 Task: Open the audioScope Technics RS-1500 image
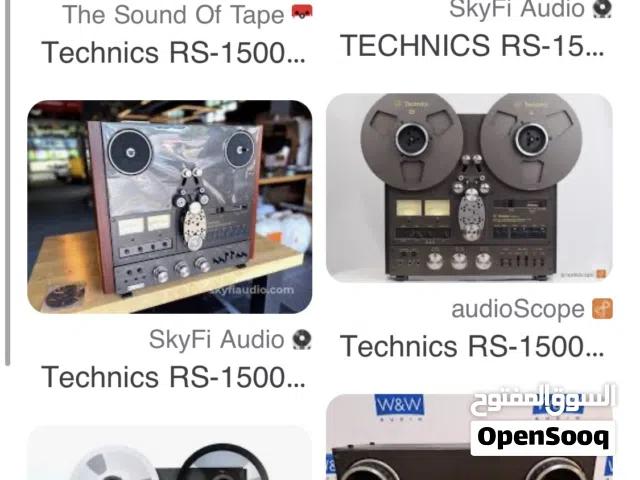[x=469, y=187]
